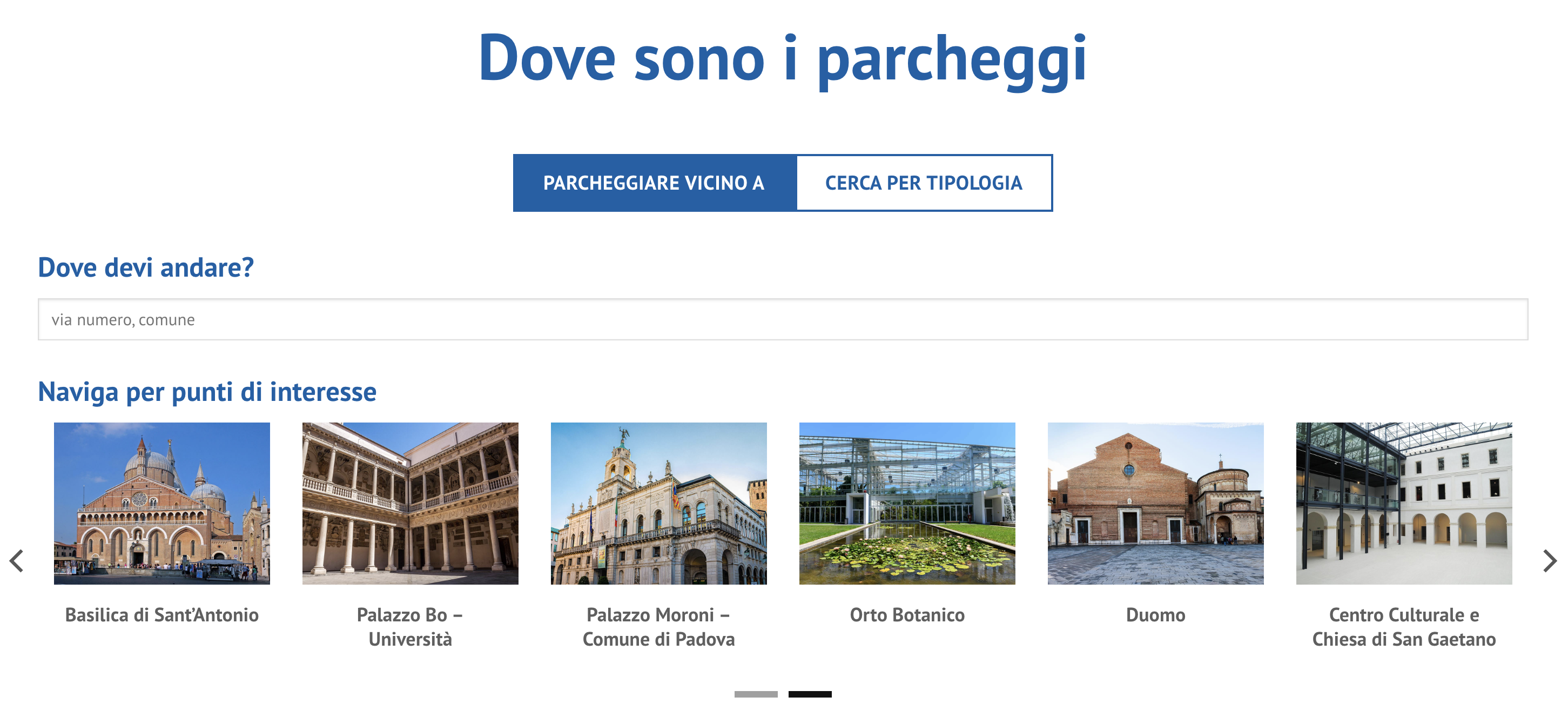Open Basilica di Sant'Antonio card
Image resolution: width=1568 pixels, height=717 pixels.
[162, 504]
